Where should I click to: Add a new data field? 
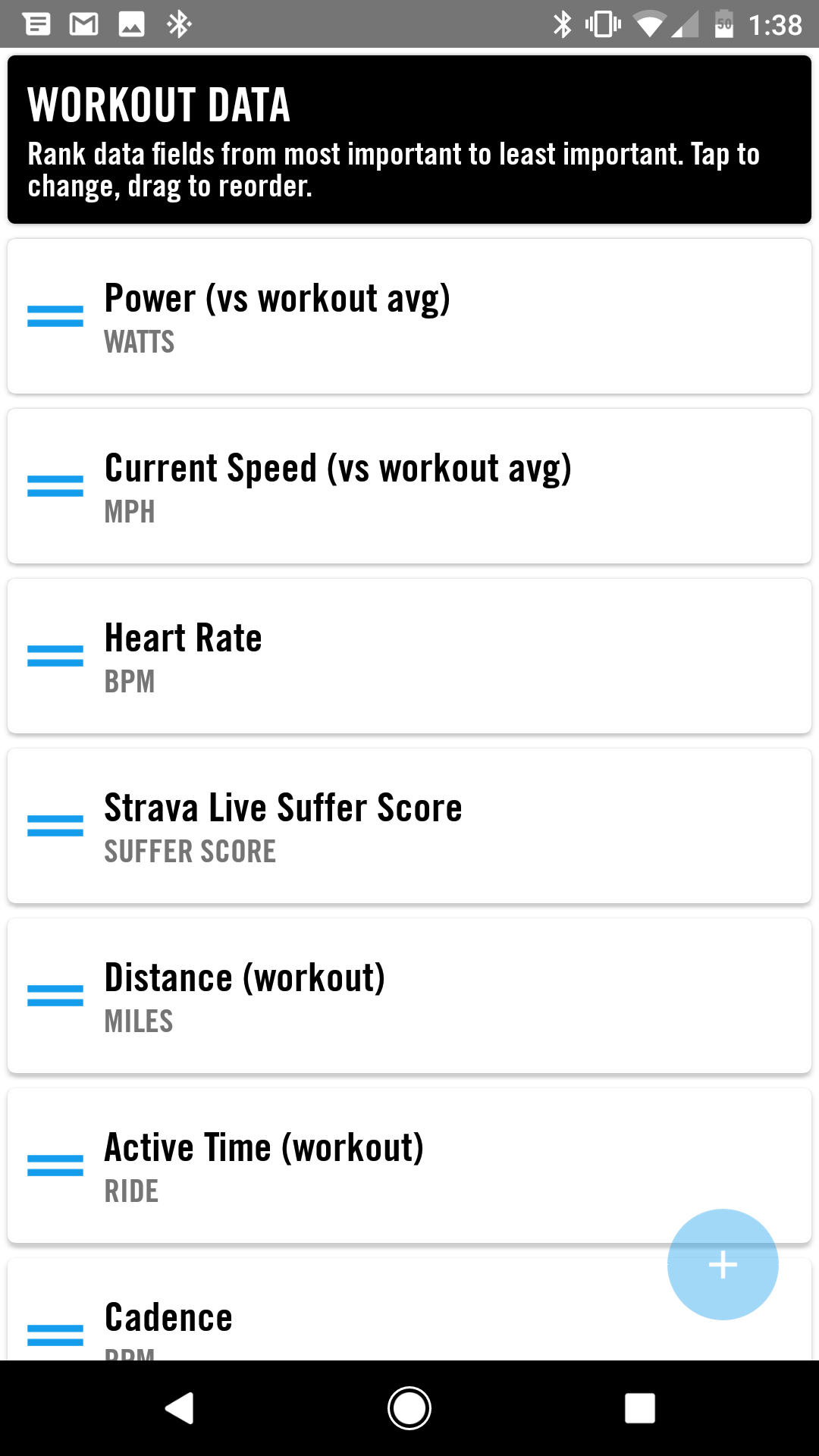(723, 1264)
